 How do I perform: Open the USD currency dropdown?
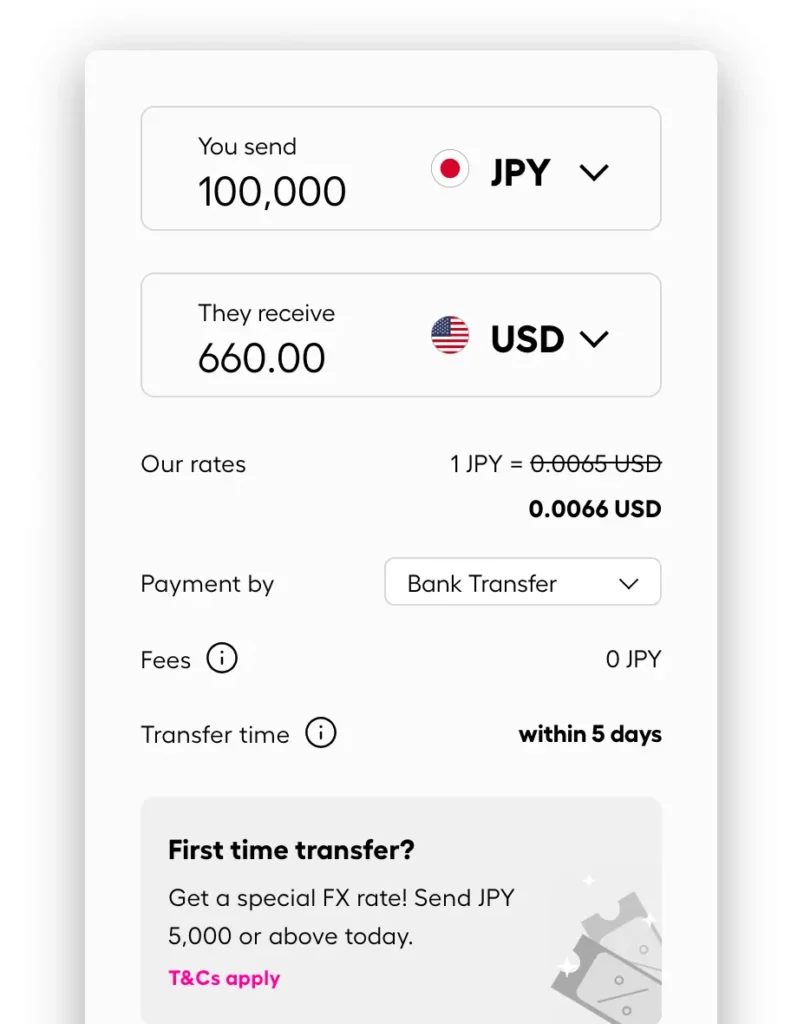point(595,339)
